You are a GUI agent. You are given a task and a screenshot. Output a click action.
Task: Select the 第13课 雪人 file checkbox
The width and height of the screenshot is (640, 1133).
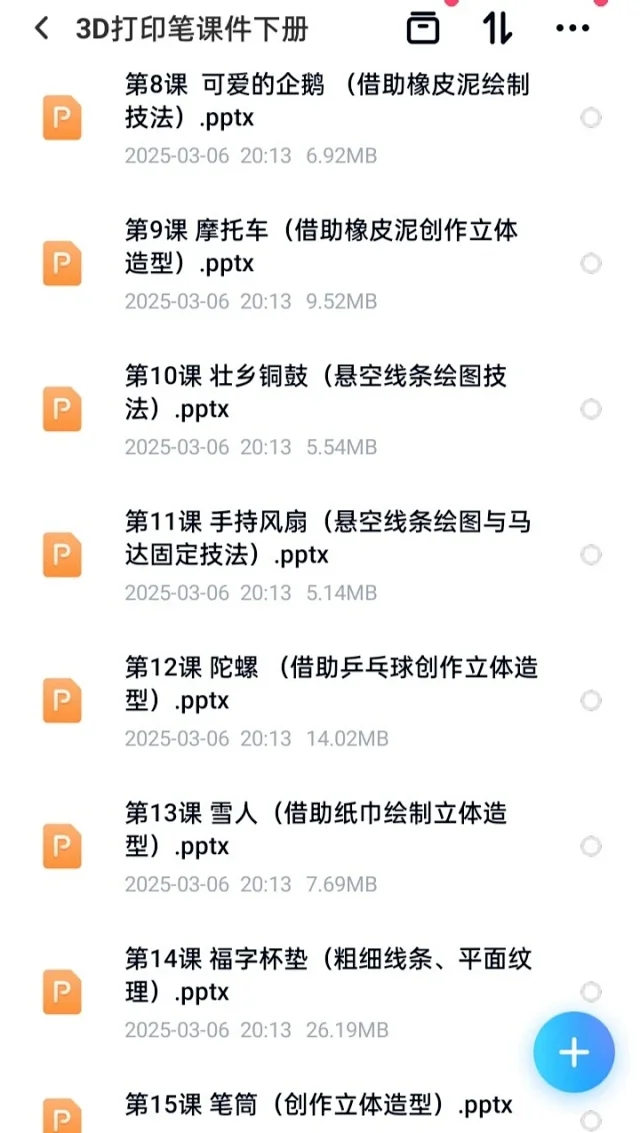[x=591, y=846]
